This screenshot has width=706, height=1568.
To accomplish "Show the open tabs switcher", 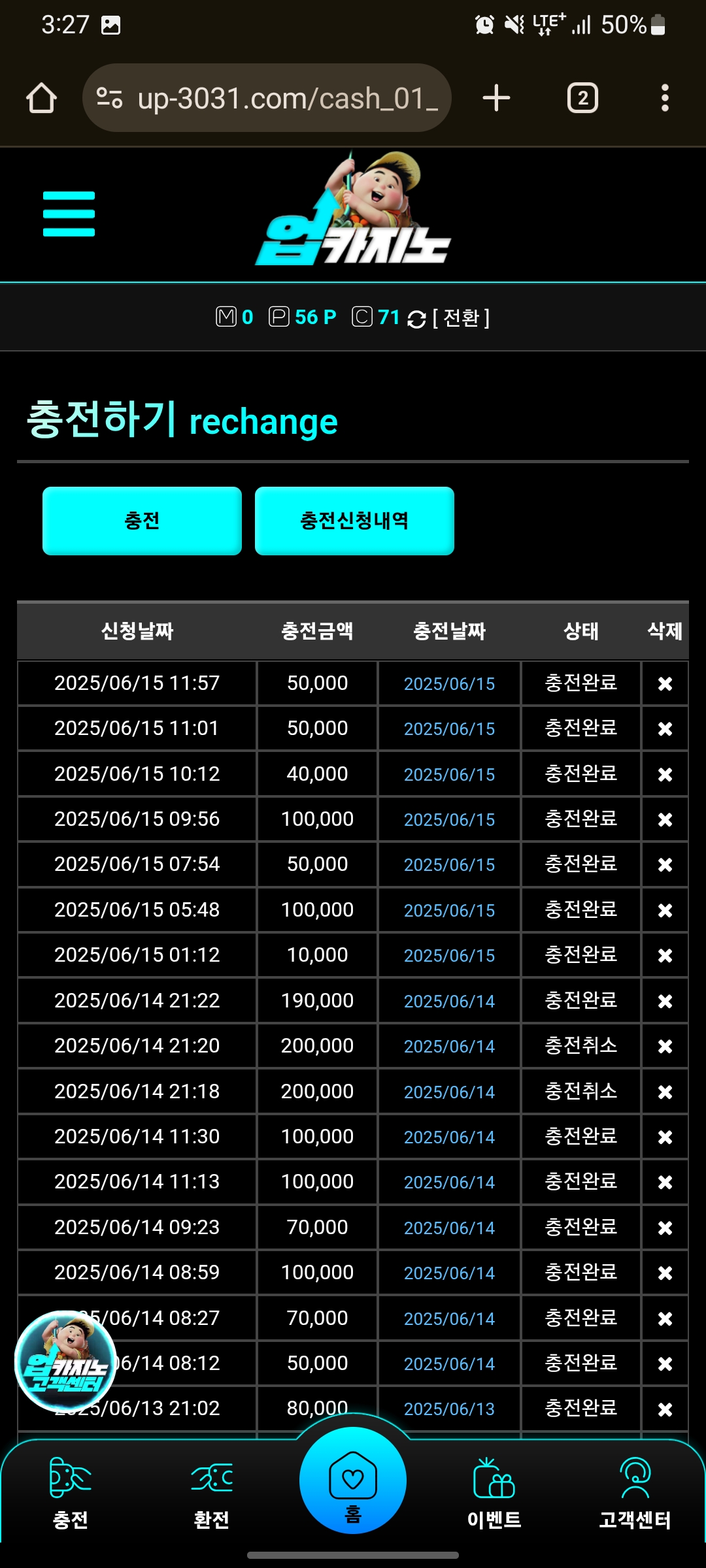I will (x=582, y=98).
